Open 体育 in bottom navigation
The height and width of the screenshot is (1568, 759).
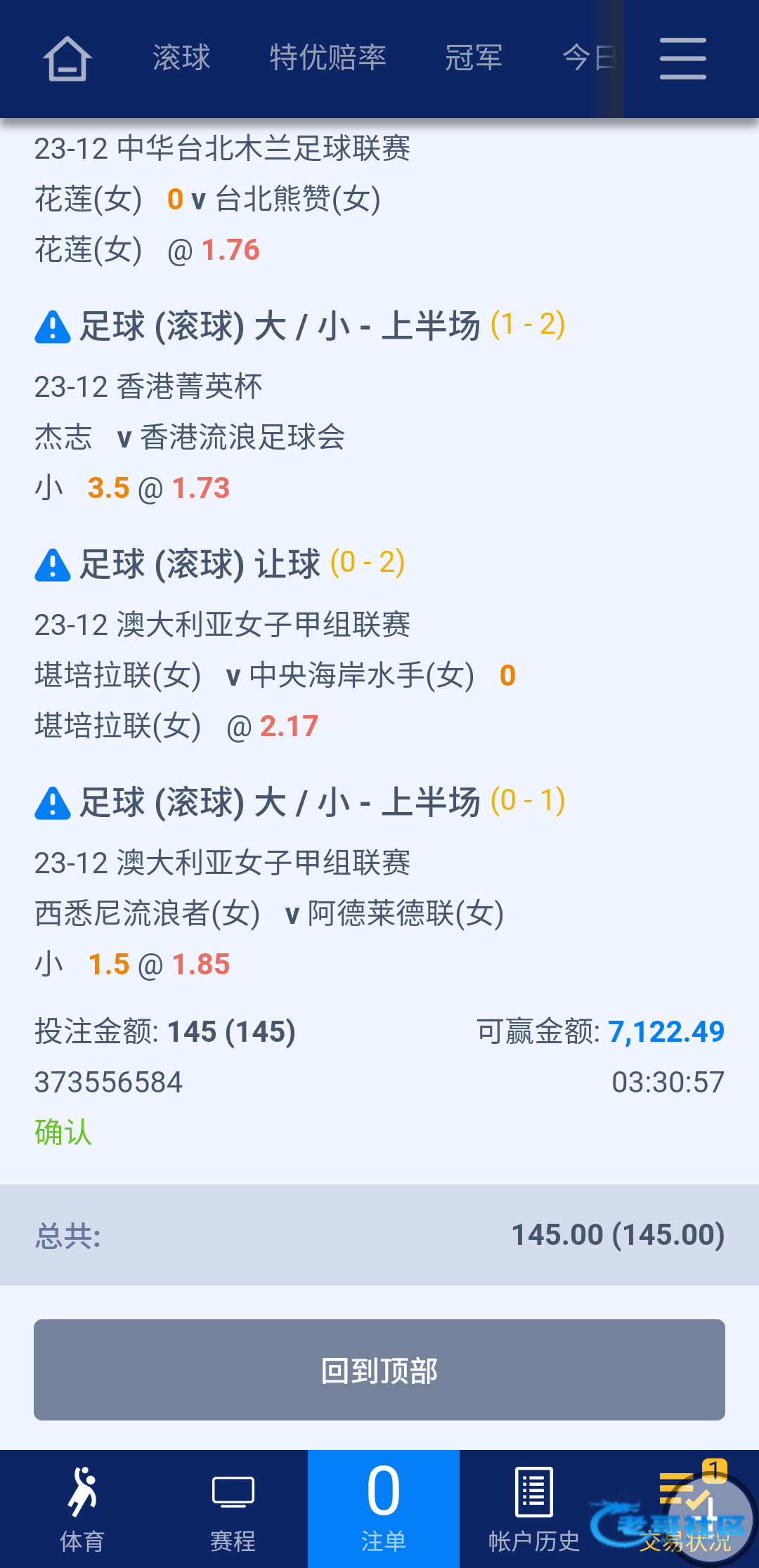click(82, 1509)
